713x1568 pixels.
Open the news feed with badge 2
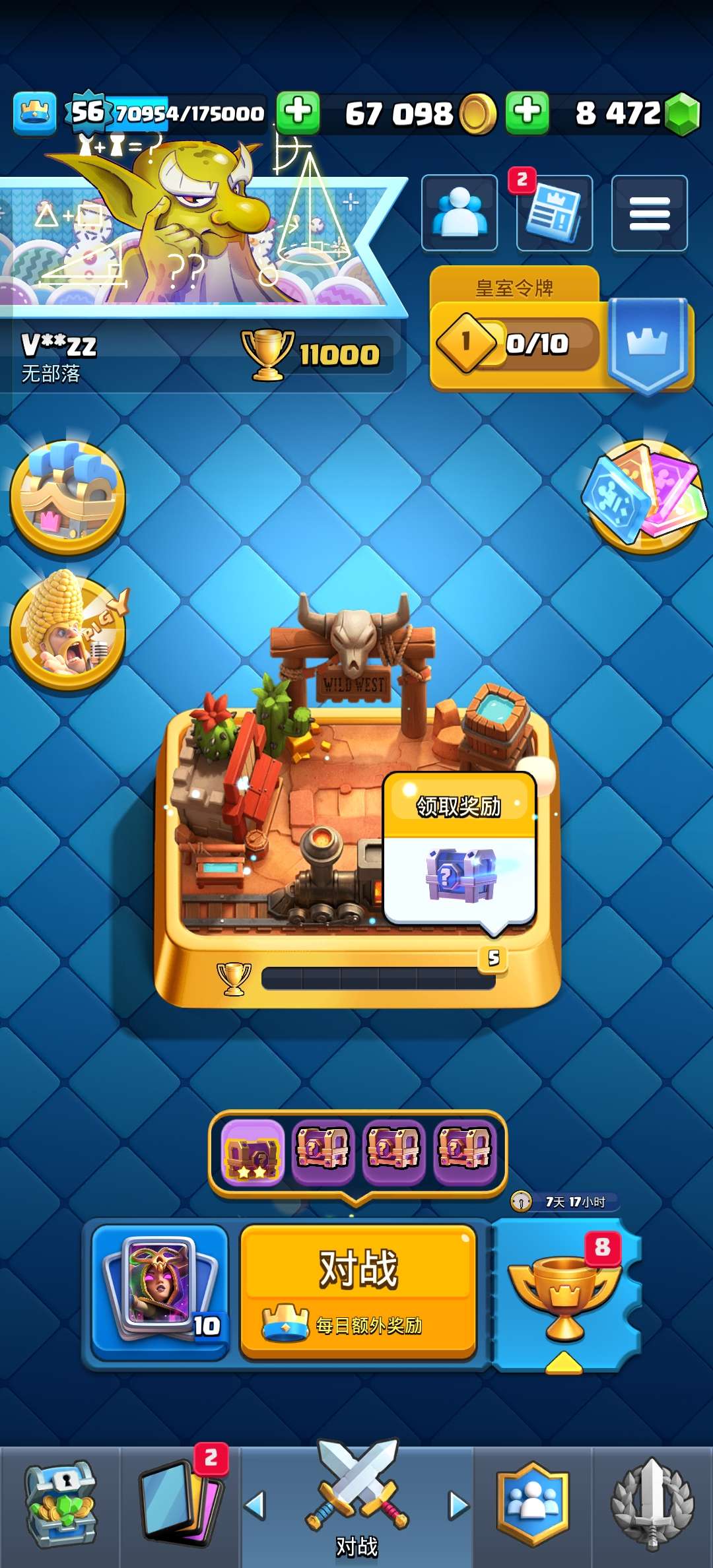click(554, 214)
